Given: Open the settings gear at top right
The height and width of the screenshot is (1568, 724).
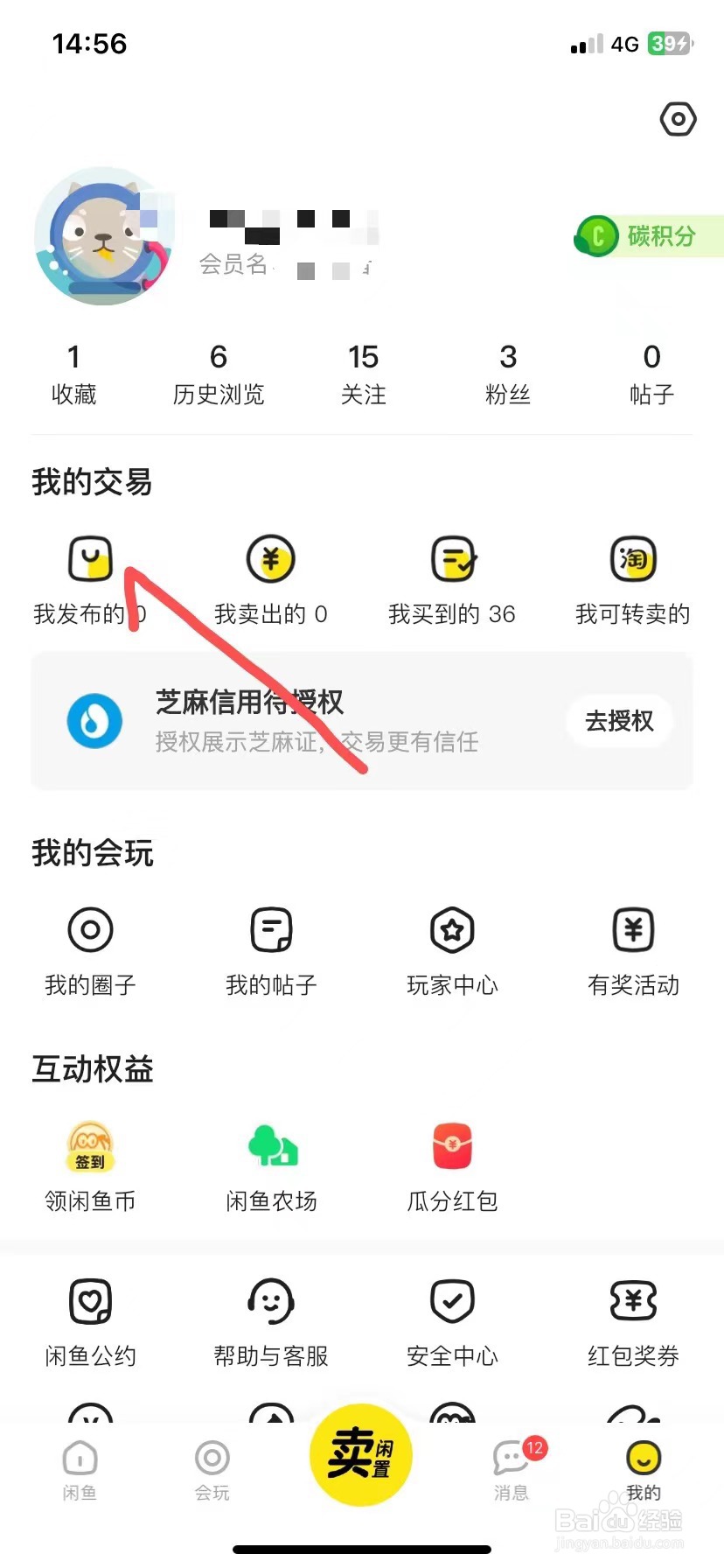Looking at the screenshot, I should point(678,120).
